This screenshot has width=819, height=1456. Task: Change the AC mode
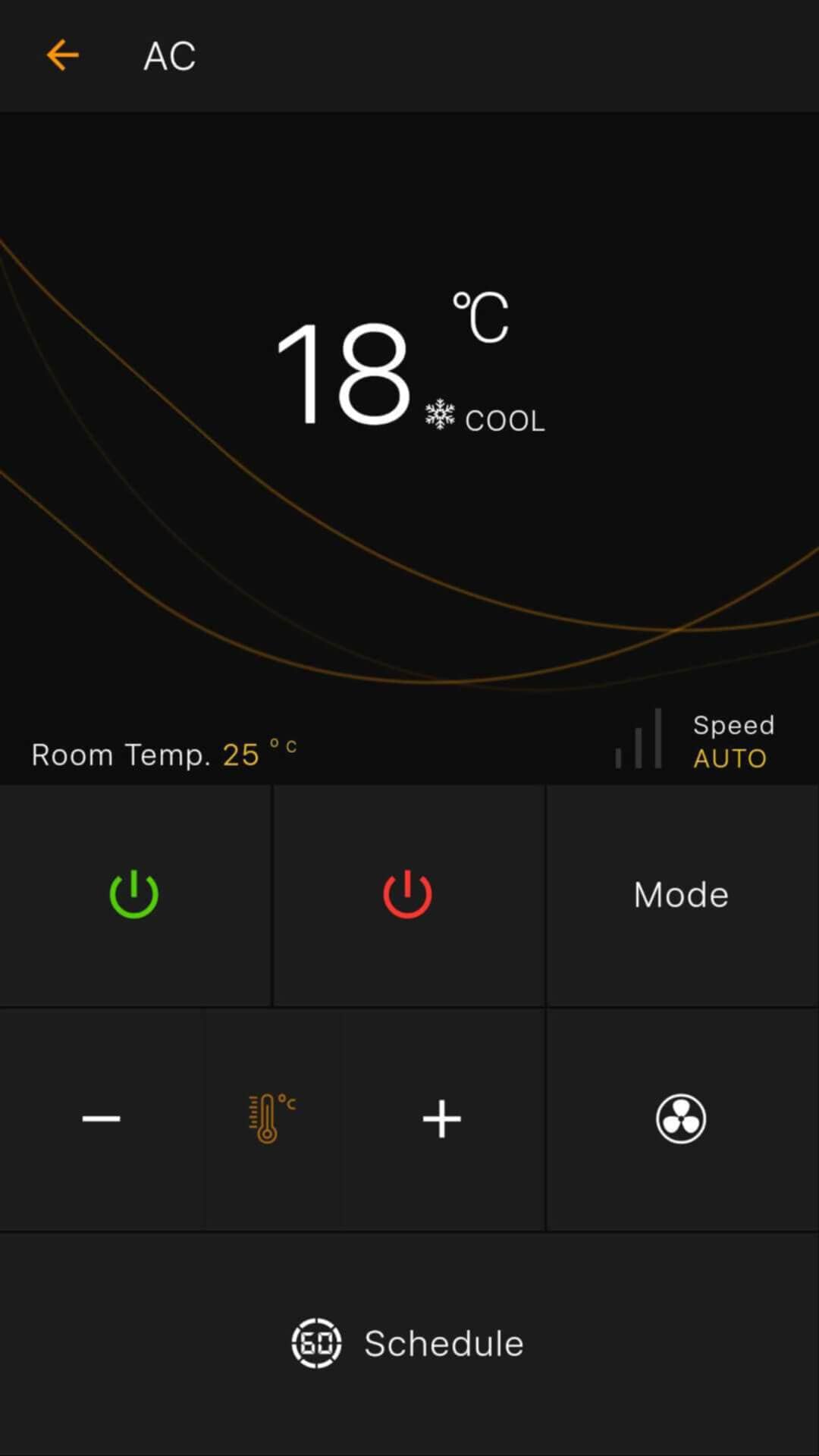(x=681, y=895)
